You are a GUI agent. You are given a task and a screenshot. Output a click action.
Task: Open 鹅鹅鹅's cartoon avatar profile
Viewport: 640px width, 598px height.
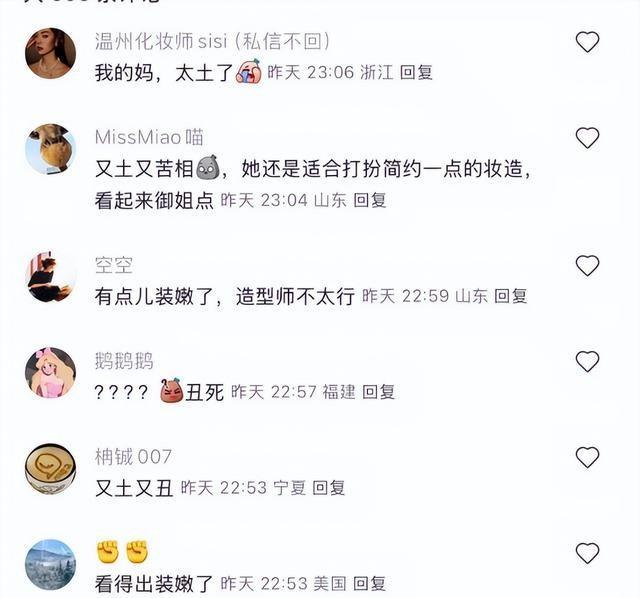pos(50,373)
